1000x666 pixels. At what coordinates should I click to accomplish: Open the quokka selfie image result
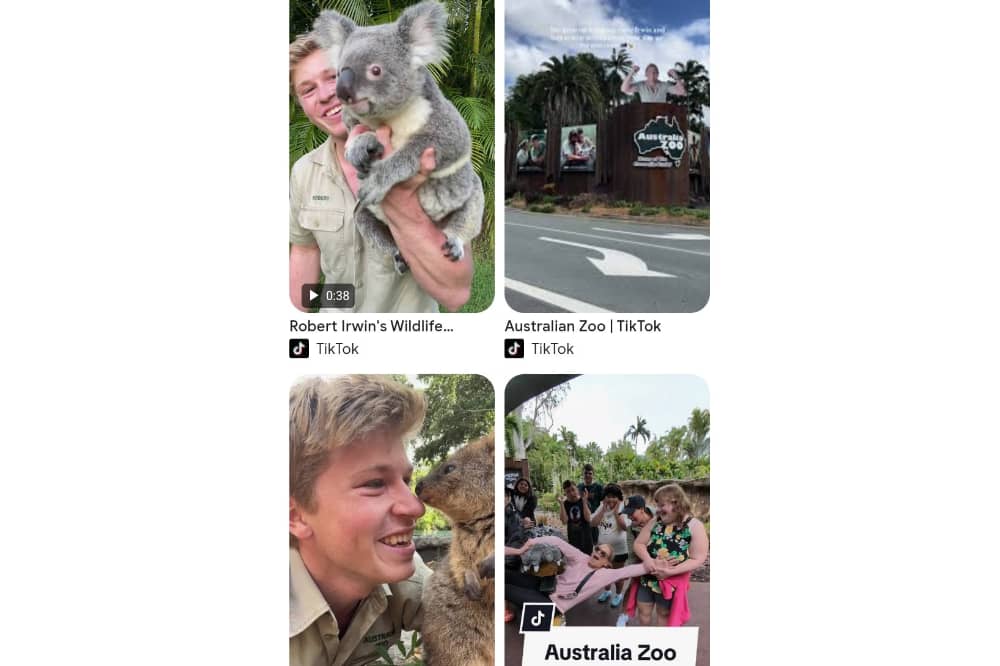pyautogui.click(x=391, y=520)
